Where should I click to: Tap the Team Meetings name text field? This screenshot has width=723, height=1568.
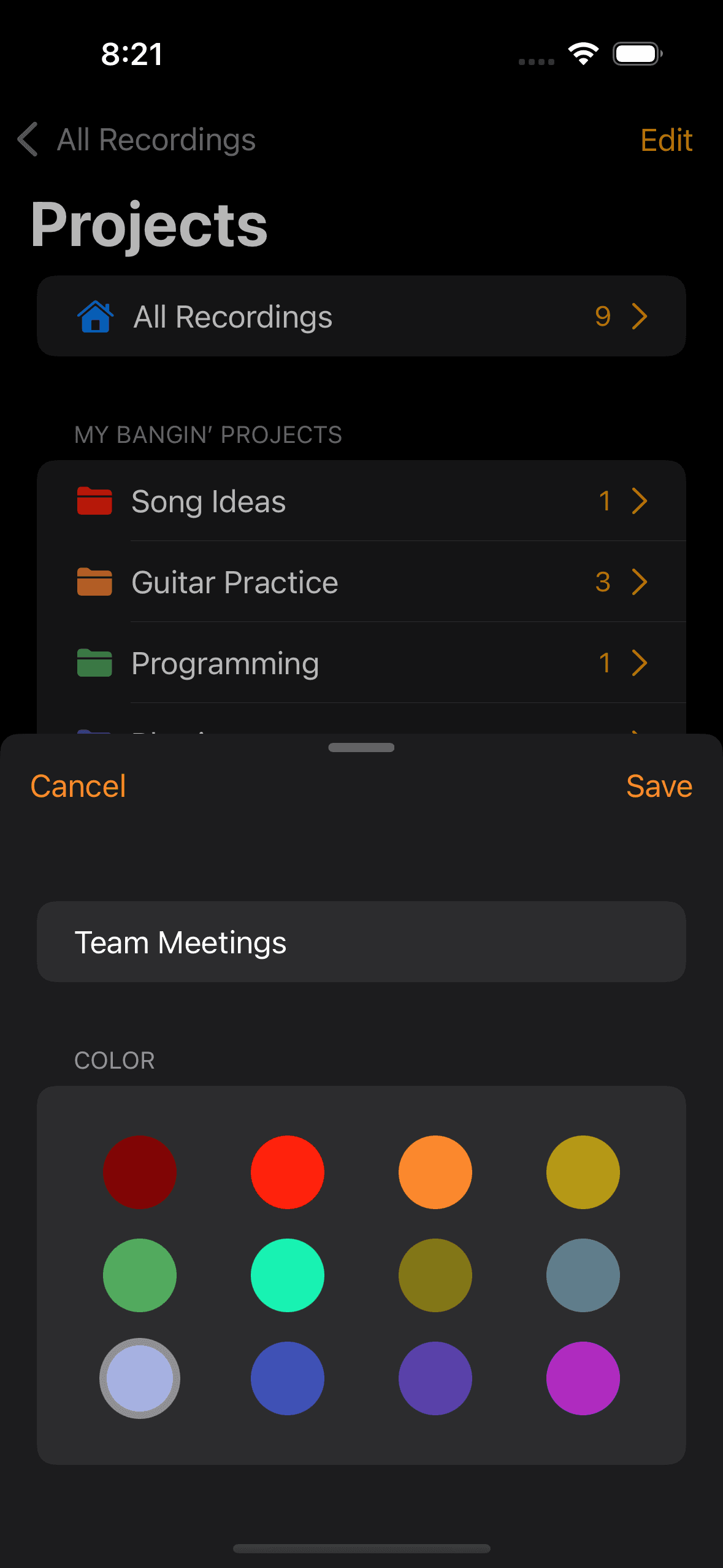click(361, 942)
